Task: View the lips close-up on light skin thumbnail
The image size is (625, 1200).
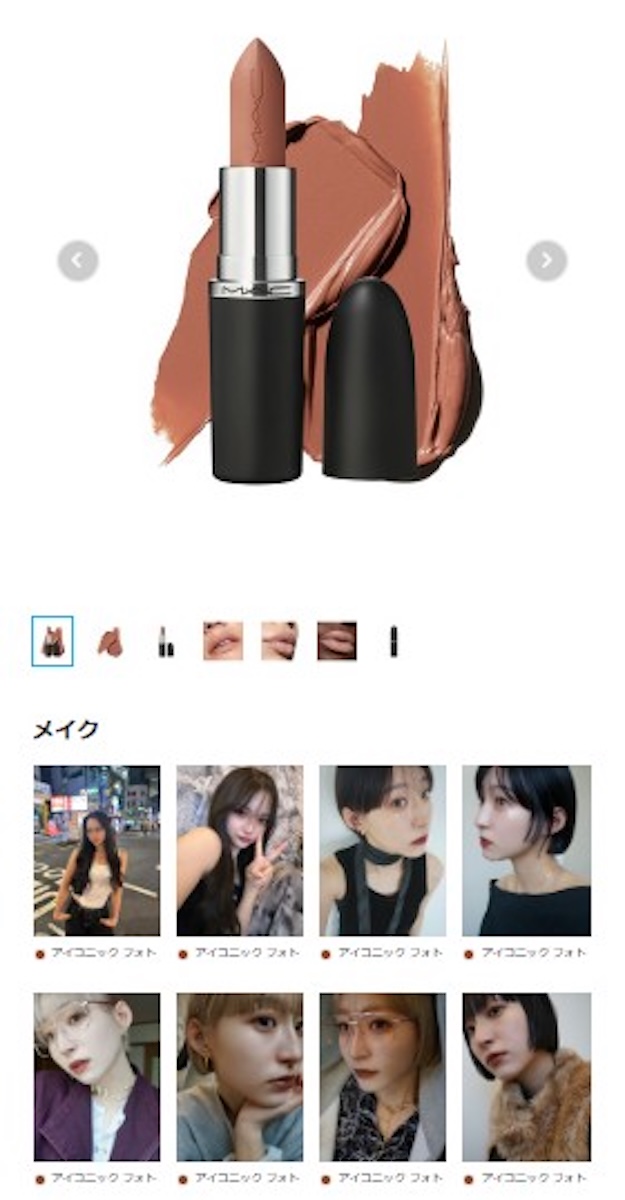Action: [x=222, y=641]
